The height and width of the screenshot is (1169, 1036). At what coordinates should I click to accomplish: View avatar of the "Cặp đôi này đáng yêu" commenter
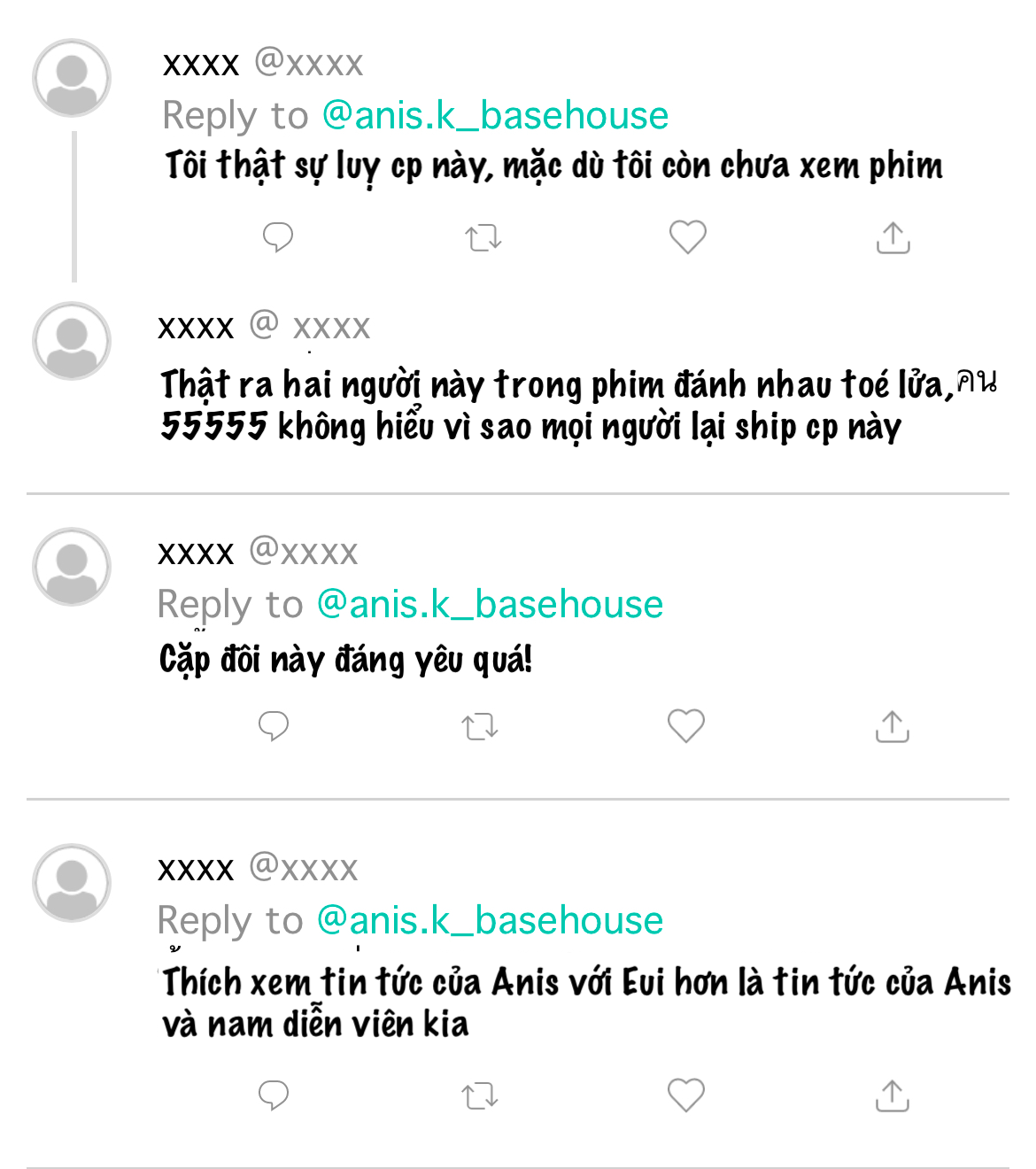pyautogui.click(x=72, y=567)
